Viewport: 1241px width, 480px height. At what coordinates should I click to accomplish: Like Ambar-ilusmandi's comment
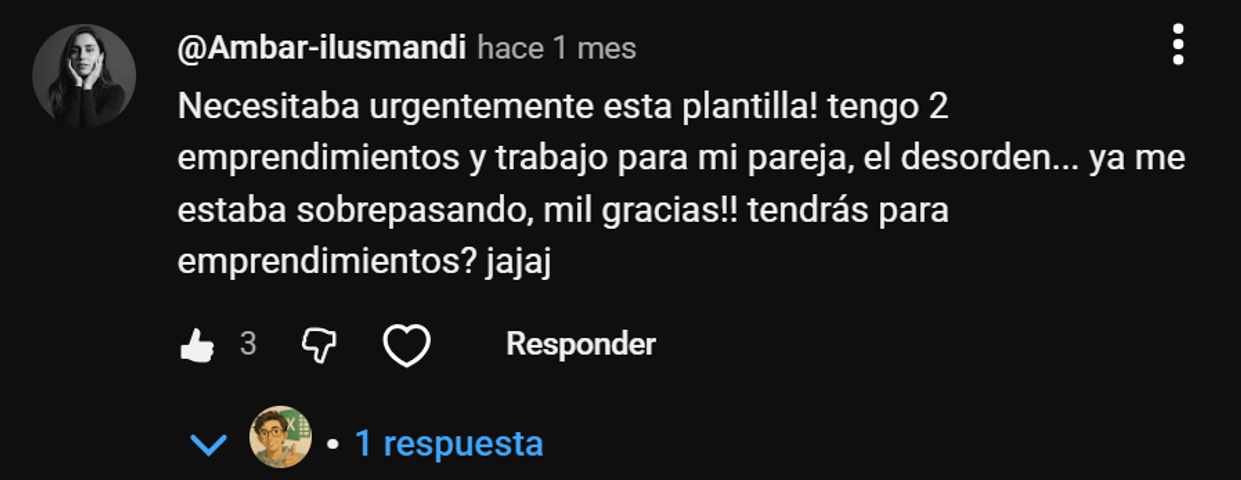(197, 345)
